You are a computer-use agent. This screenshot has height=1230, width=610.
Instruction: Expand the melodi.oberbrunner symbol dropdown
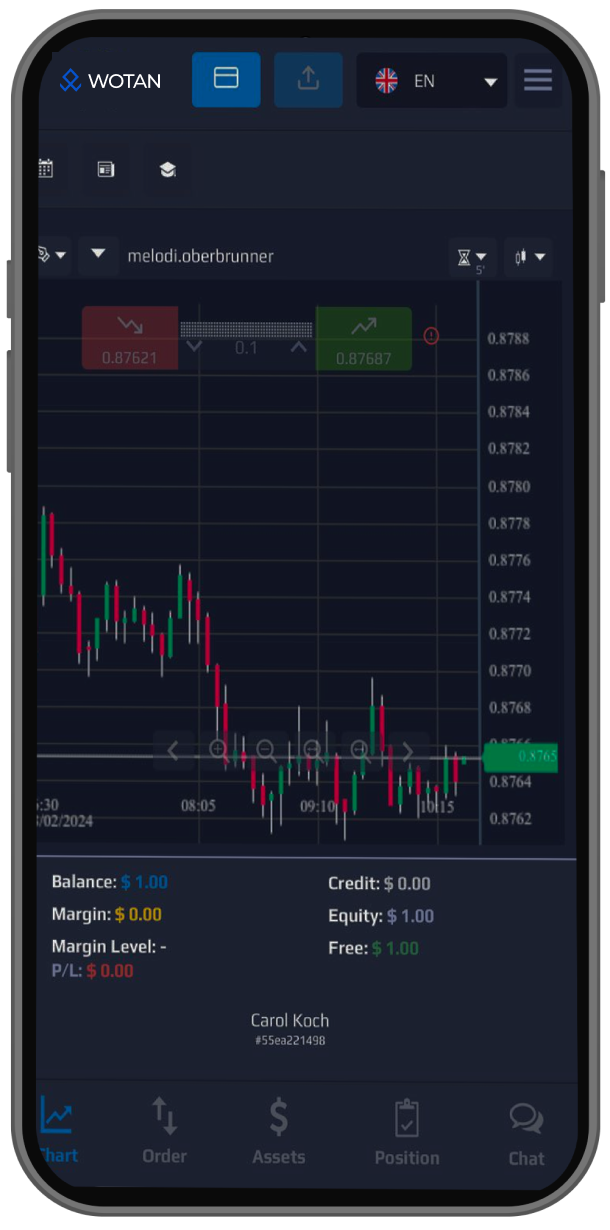coord(98,255)
